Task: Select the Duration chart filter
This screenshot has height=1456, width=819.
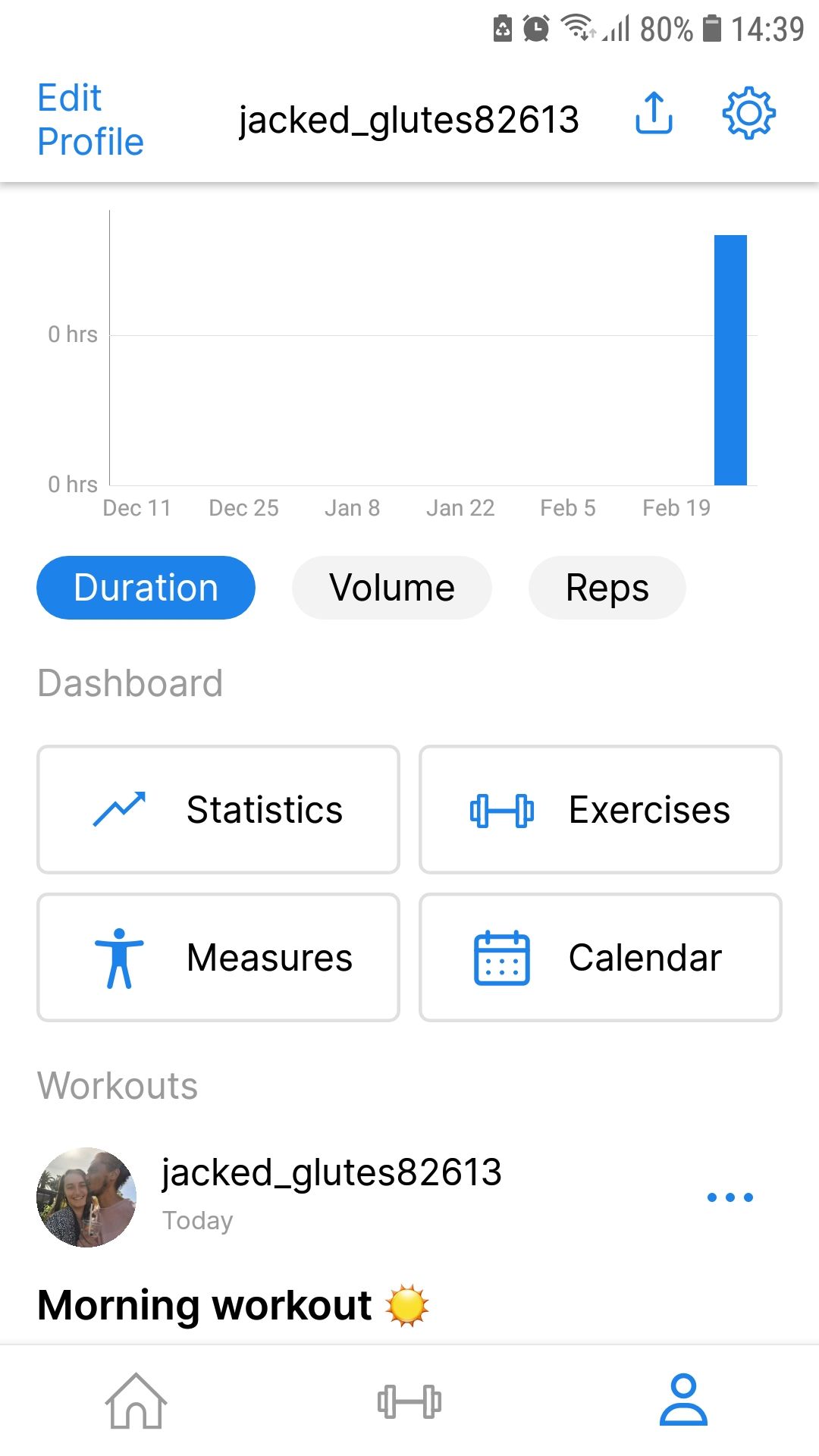Action: (x=146, y=588)
